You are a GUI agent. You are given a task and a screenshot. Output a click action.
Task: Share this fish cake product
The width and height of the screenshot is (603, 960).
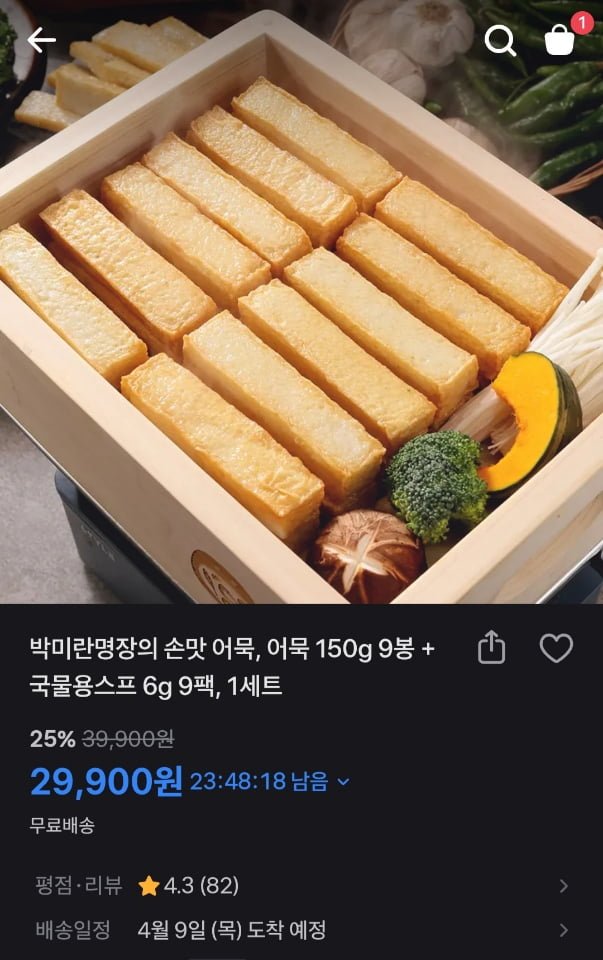491,649
